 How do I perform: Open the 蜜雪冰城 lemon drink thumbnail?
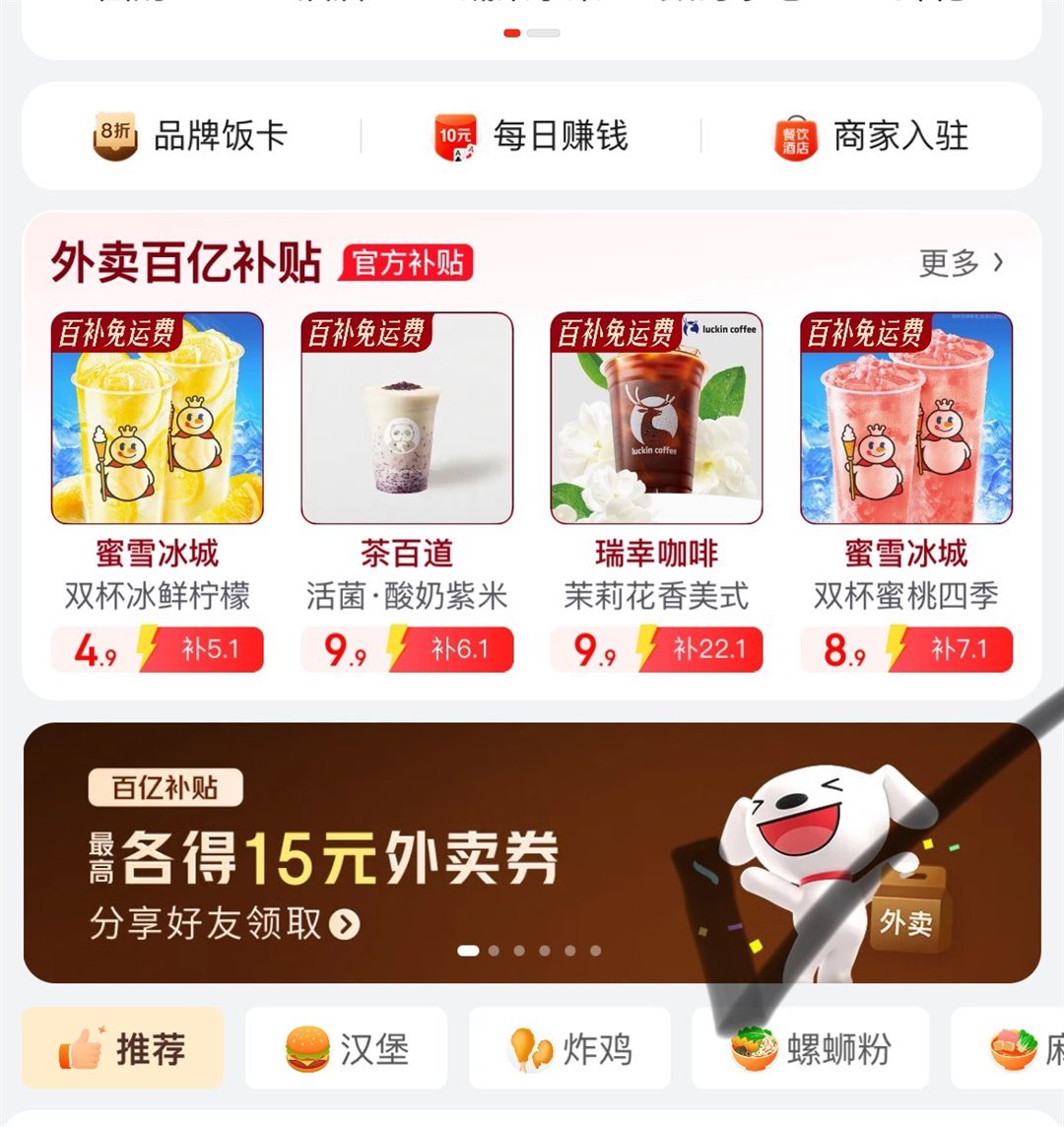pyautogui.click(x=156, y=418)
